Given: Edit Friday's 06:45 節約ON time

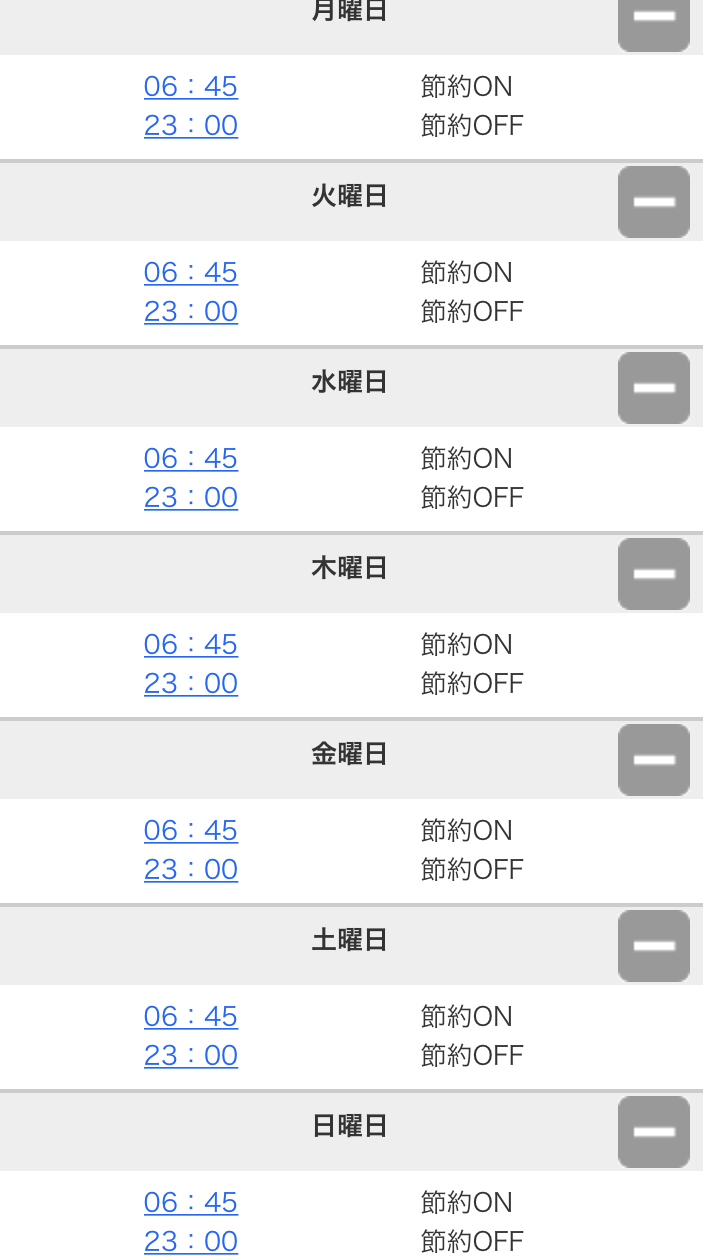Looking at the screenshot, I should (191, 831).
